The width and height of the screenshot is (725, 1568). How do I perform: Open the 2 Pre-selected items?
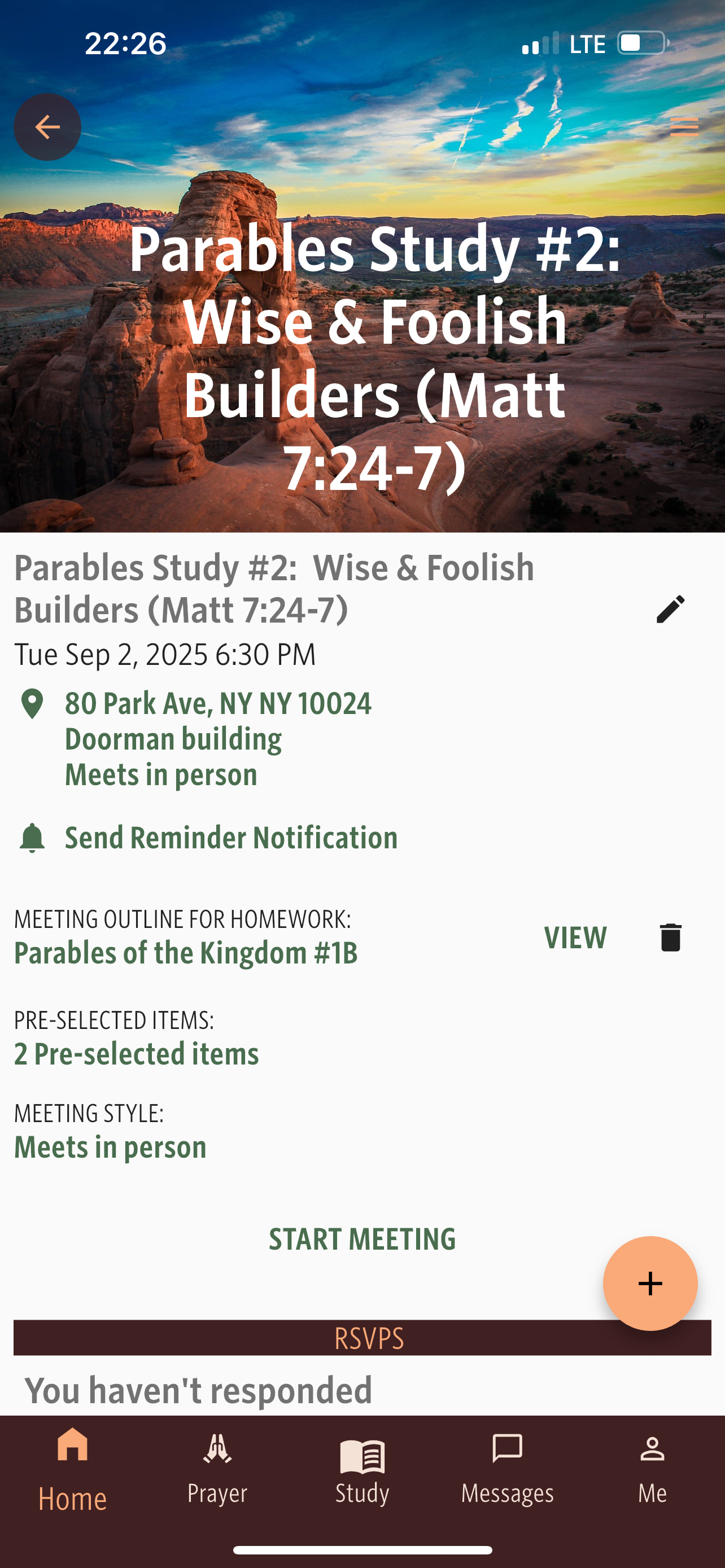[x=136, y=1054]
